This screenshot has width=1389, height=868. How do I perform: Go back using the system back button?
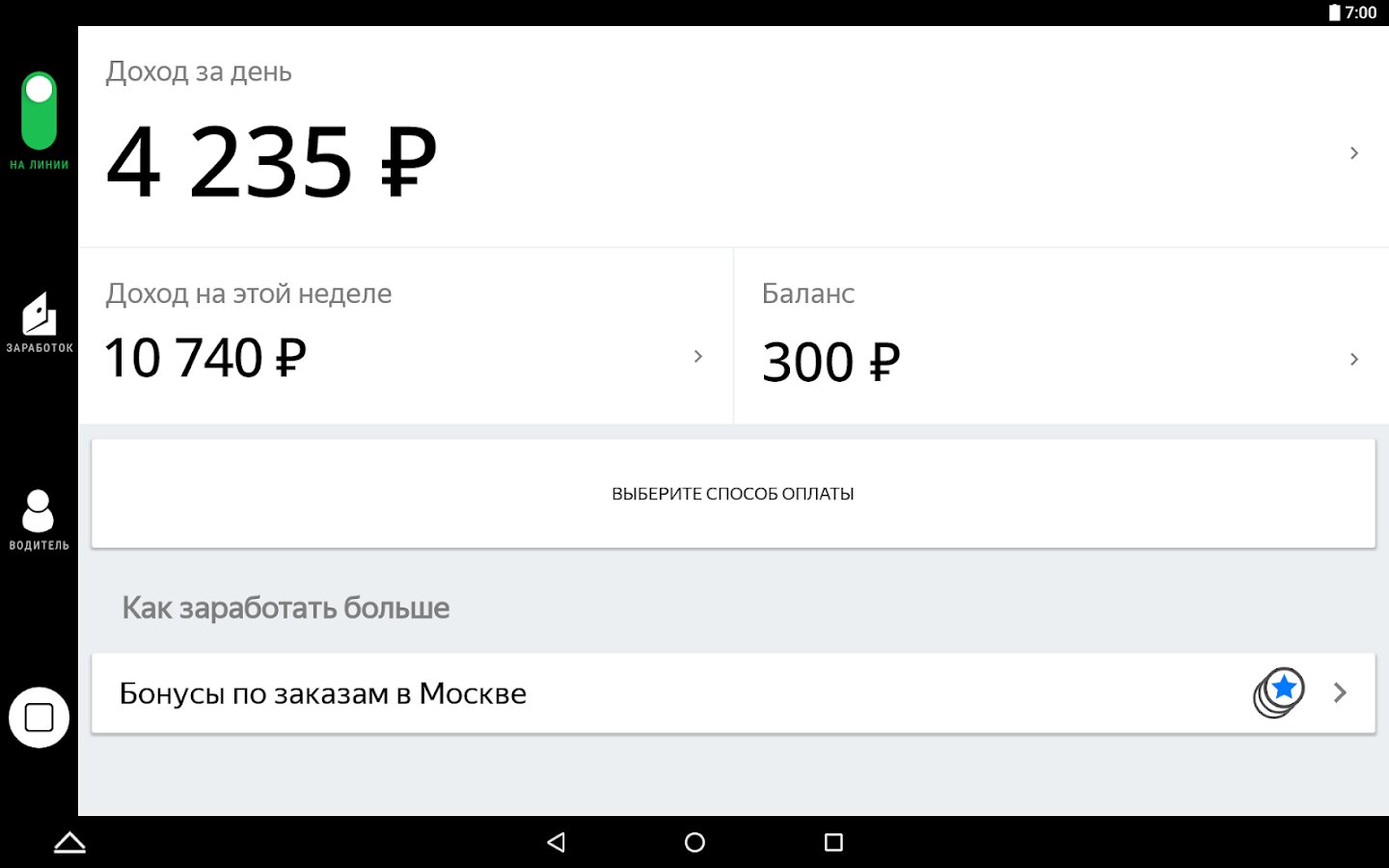click(x=557, y=842)
